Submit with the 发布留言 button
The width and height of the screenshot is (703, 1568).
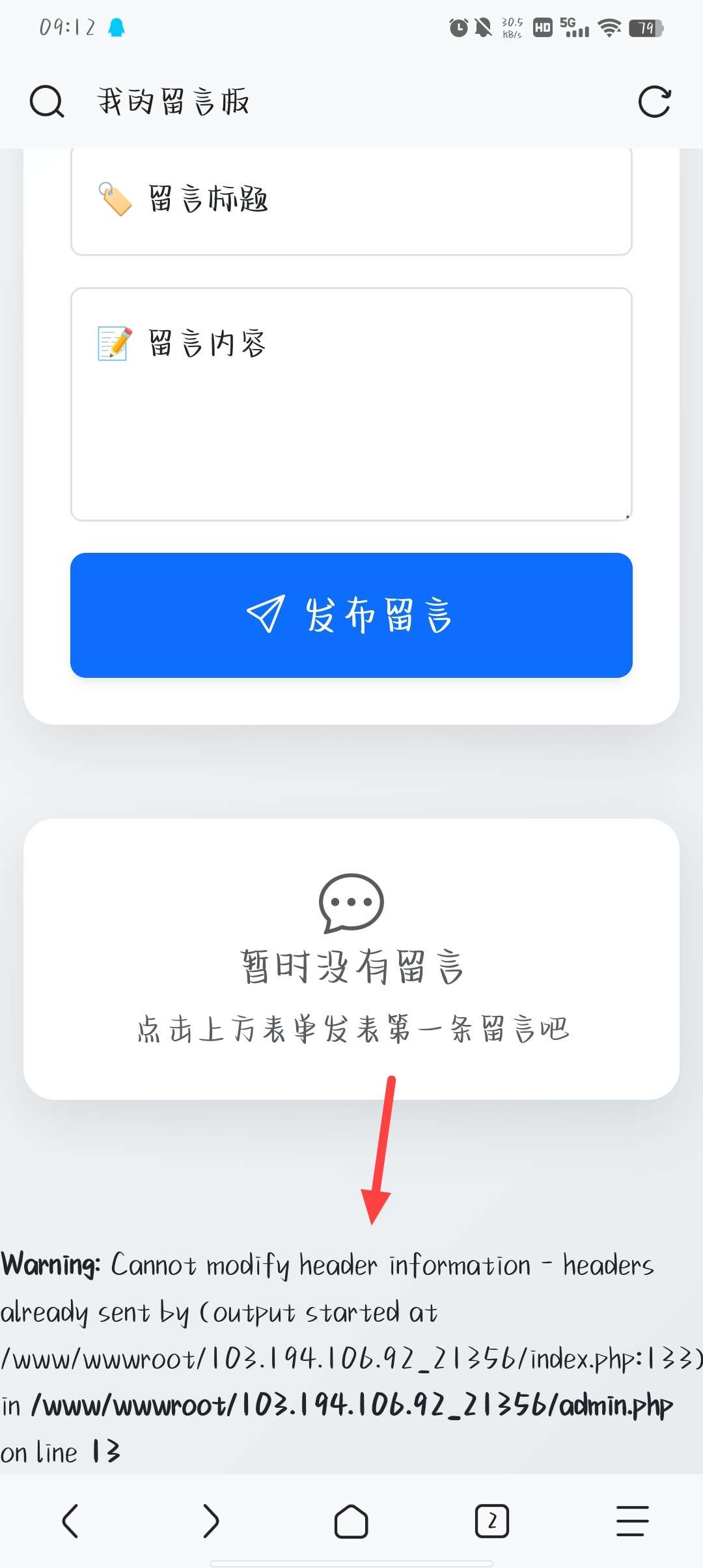tap(351, 615)
